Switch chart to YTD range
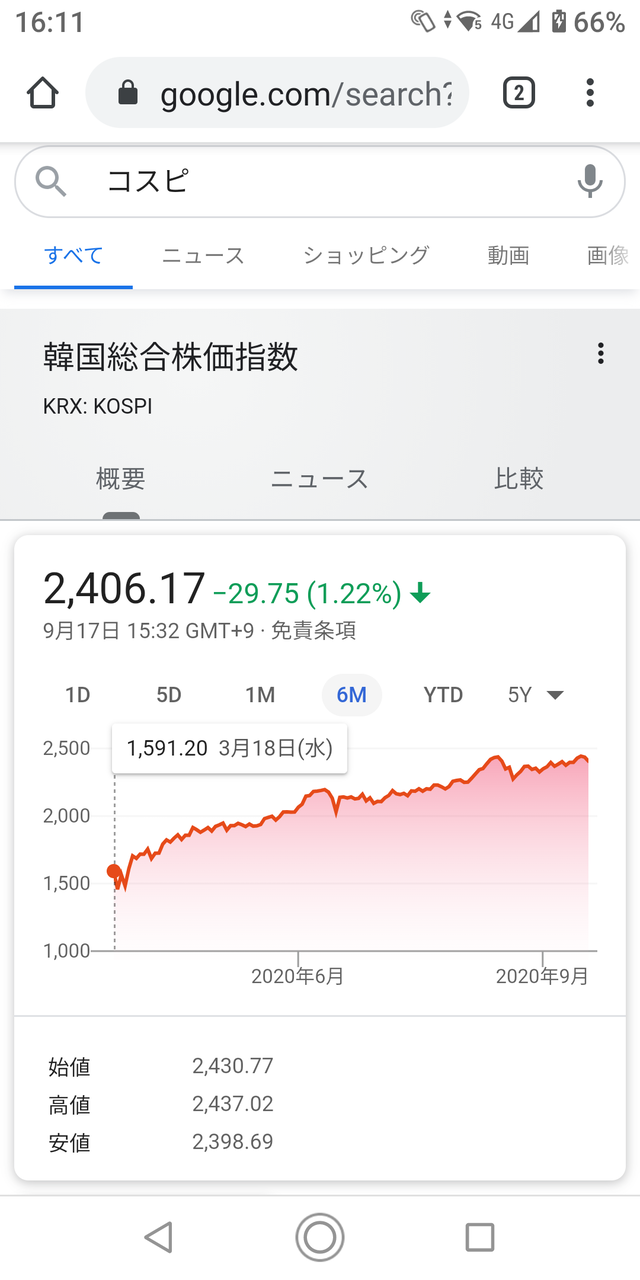Viewport: 640px width, 1280px height. tap(443, 695)
